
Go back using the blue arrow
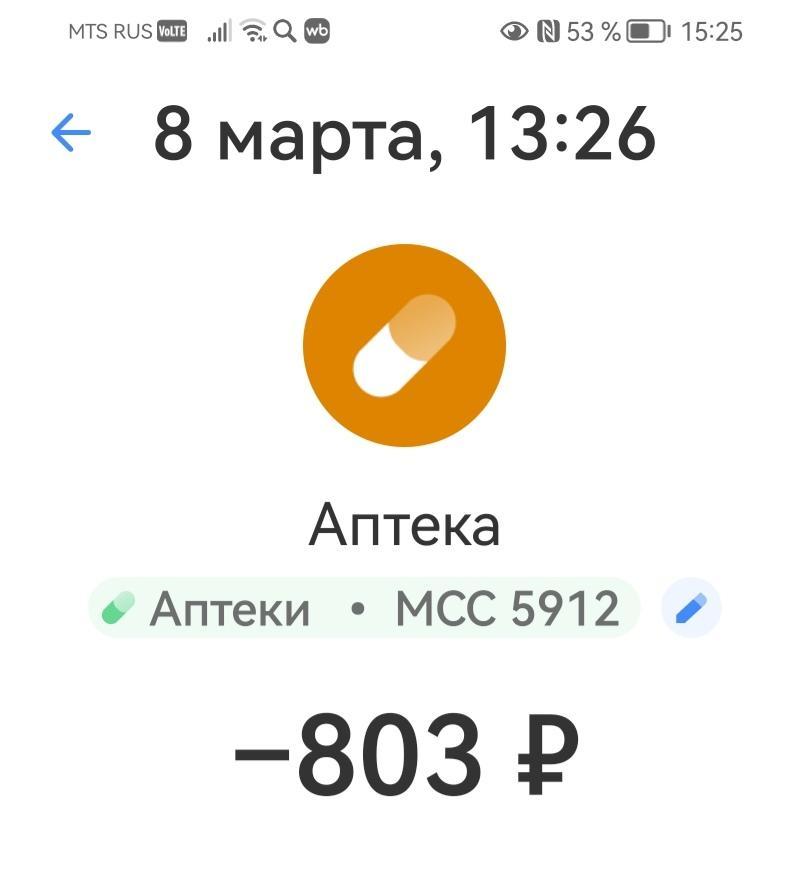click(71, 132)
